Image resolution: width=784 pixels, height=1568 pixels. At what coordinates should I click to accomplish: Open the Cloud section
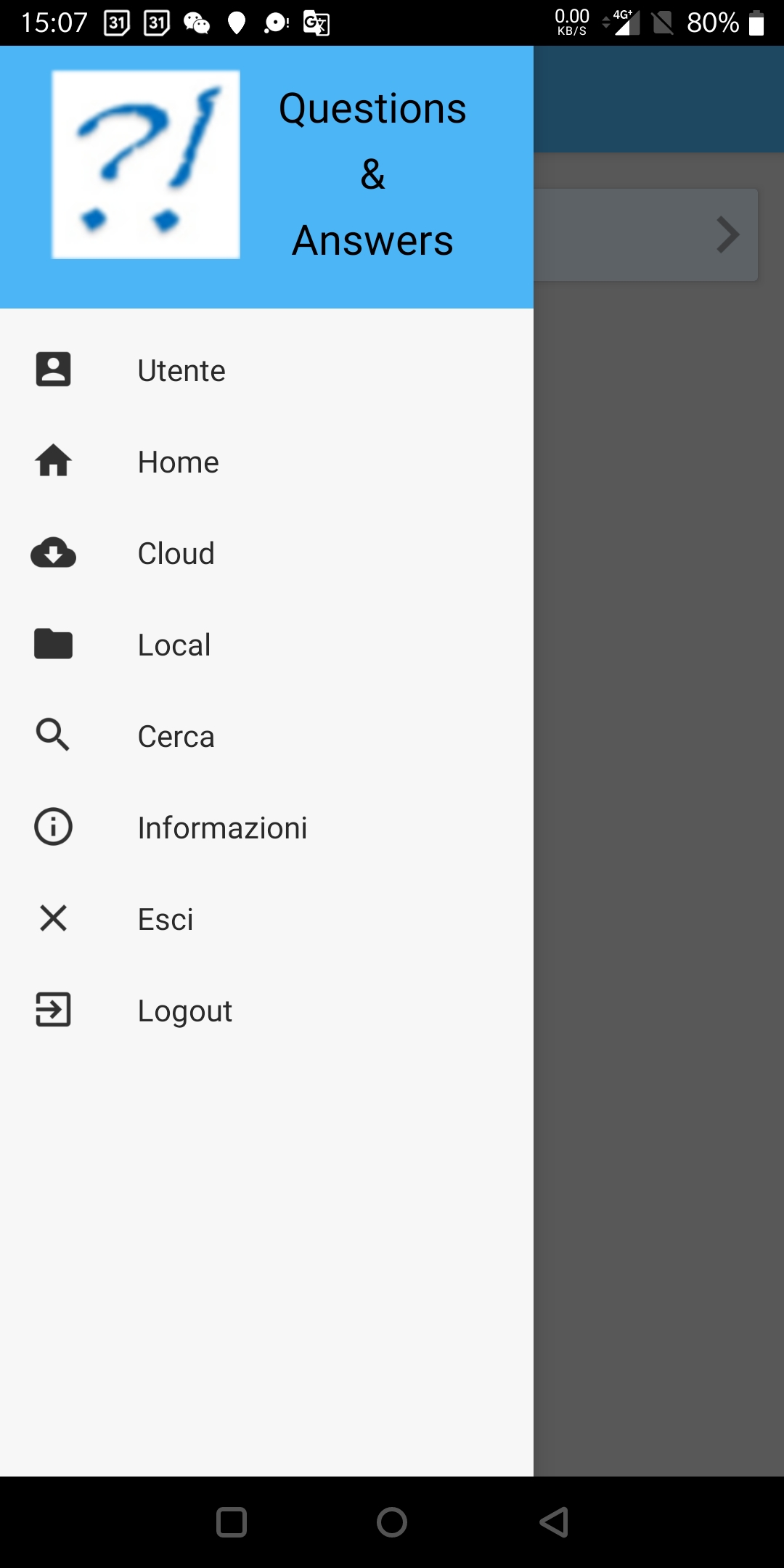(x=176, y=554)
